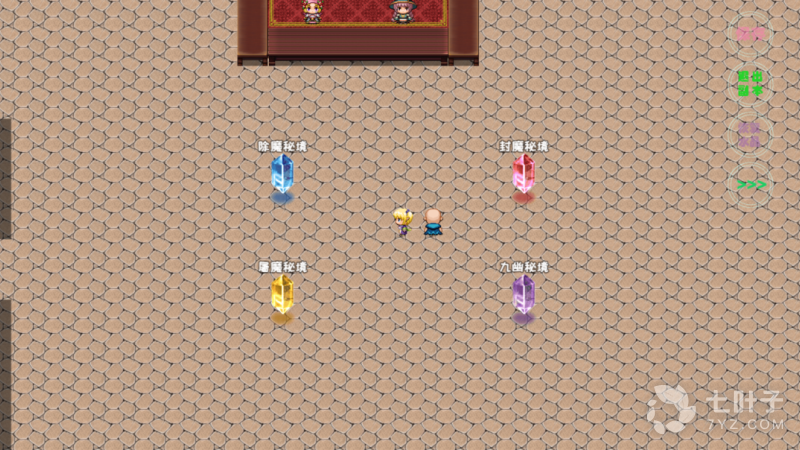Select the red 封魔秘境 crystal
The height and width of the screenshot is (450, 800).
pos(523,173)
